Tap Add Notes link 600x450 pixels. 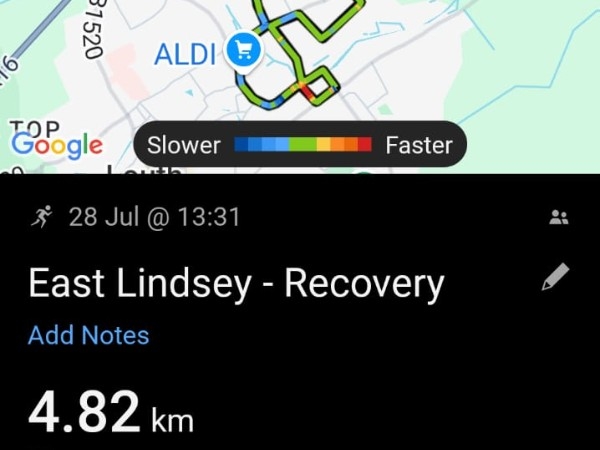(88, 336)
